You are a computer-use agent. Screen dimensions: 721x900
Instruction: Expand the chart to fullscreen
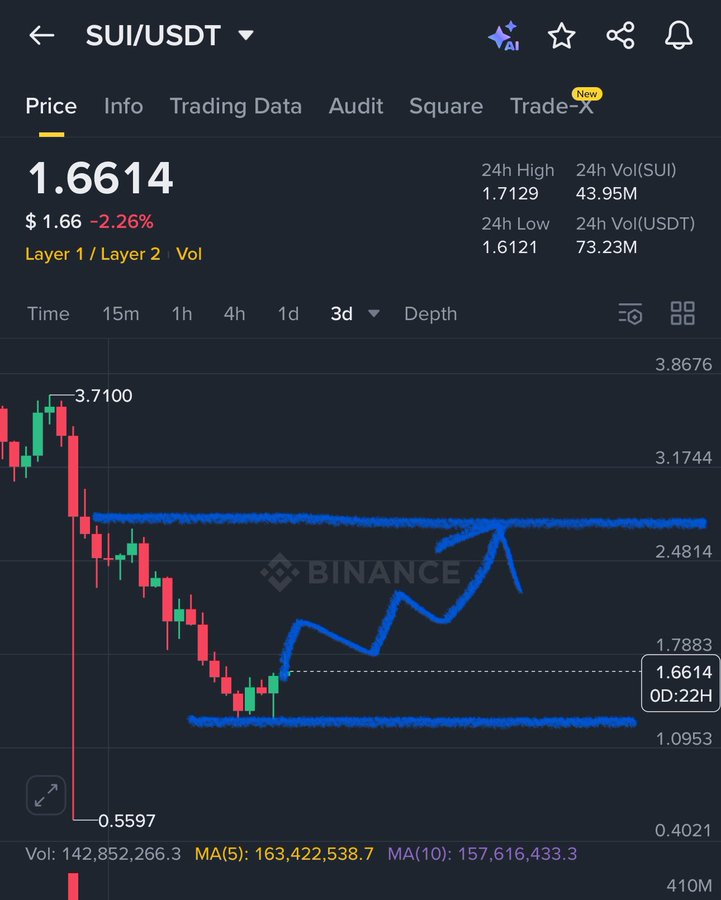coord(46,795)
